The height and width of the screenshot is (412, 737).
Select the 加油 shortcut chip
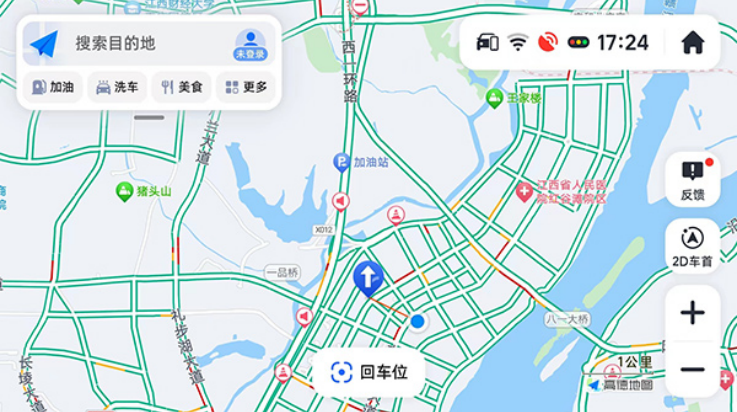pyautogui.click(x=53, y=87)
